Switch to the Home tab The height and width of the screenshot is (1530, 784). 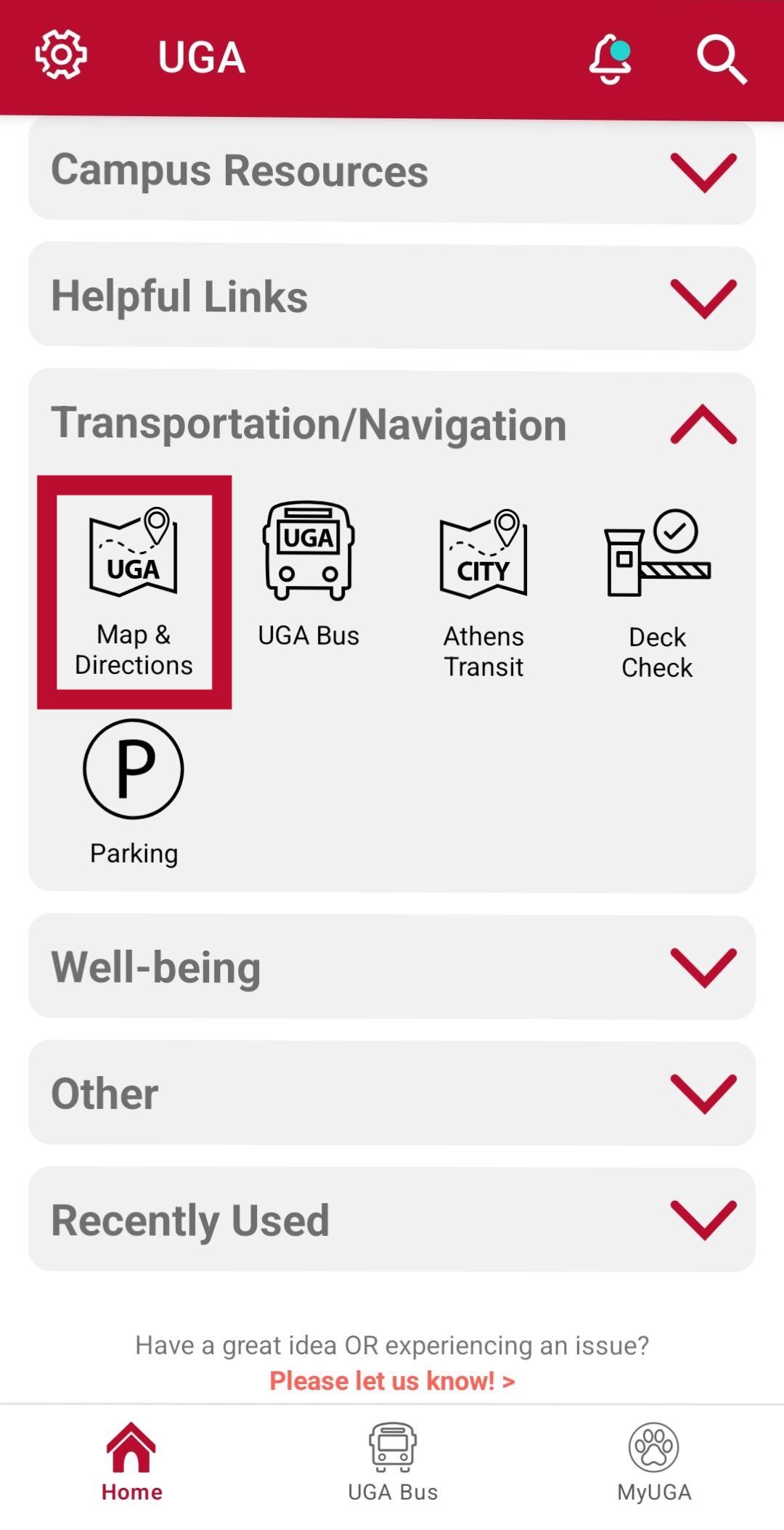[x=131, y=1462]
